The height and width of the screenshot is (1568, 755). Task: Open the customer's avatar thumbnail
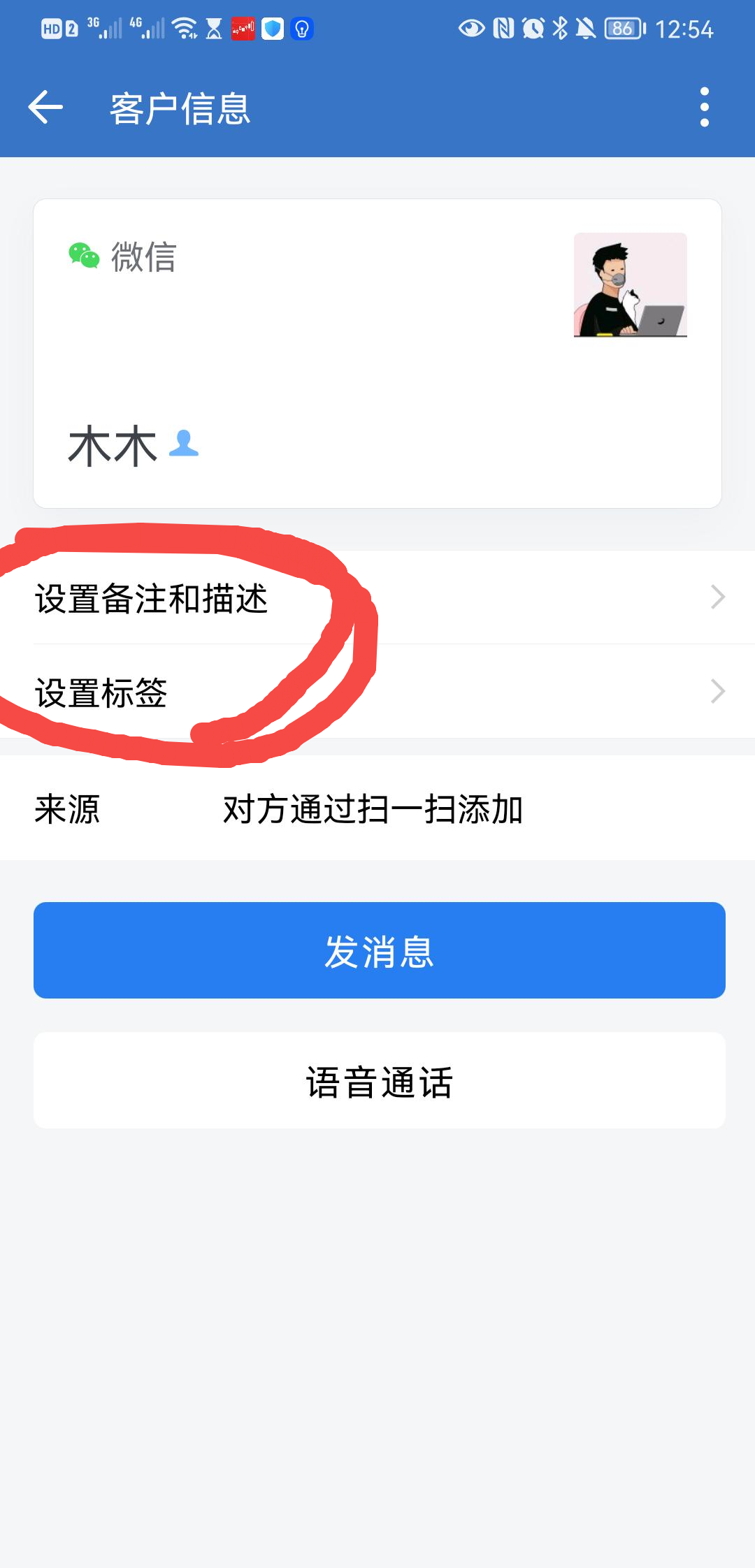[629, 285]
